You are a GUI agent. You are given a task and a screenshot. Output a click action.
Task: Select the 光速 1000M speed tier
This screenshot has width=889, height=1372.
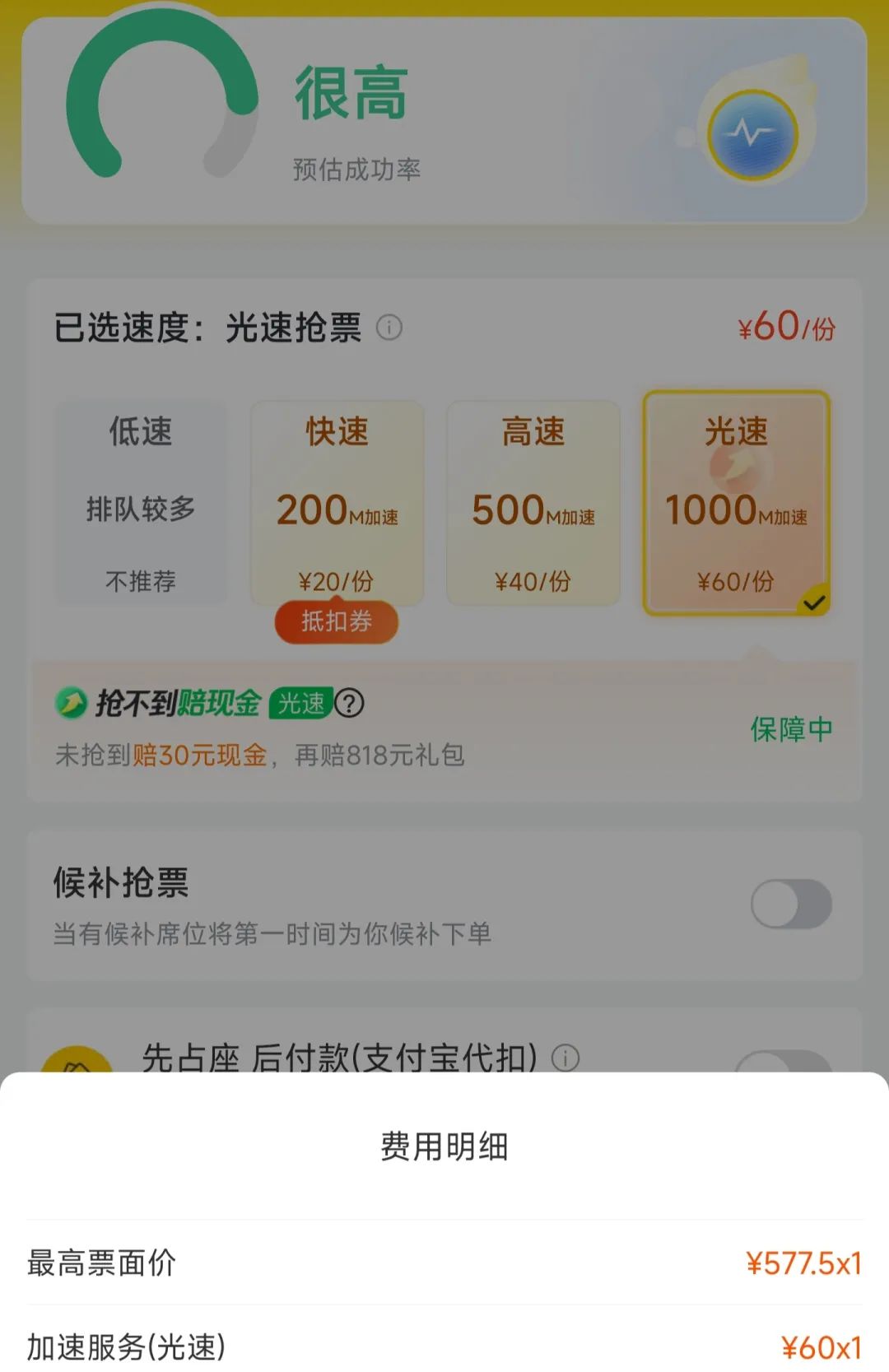point(736,503)
